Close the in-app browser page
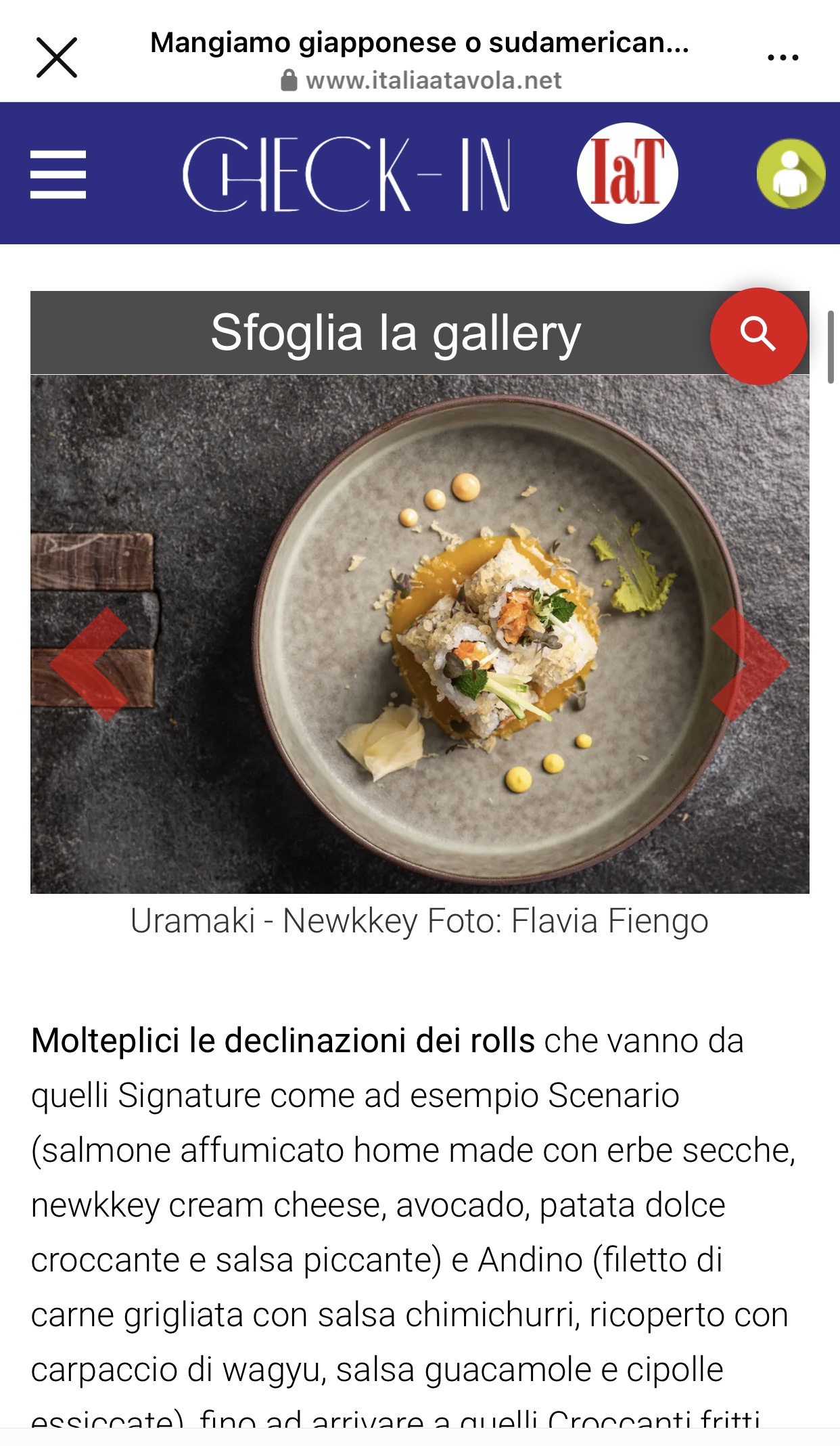840x1446 pixels. pyautogui.click(x=57, y=58)
